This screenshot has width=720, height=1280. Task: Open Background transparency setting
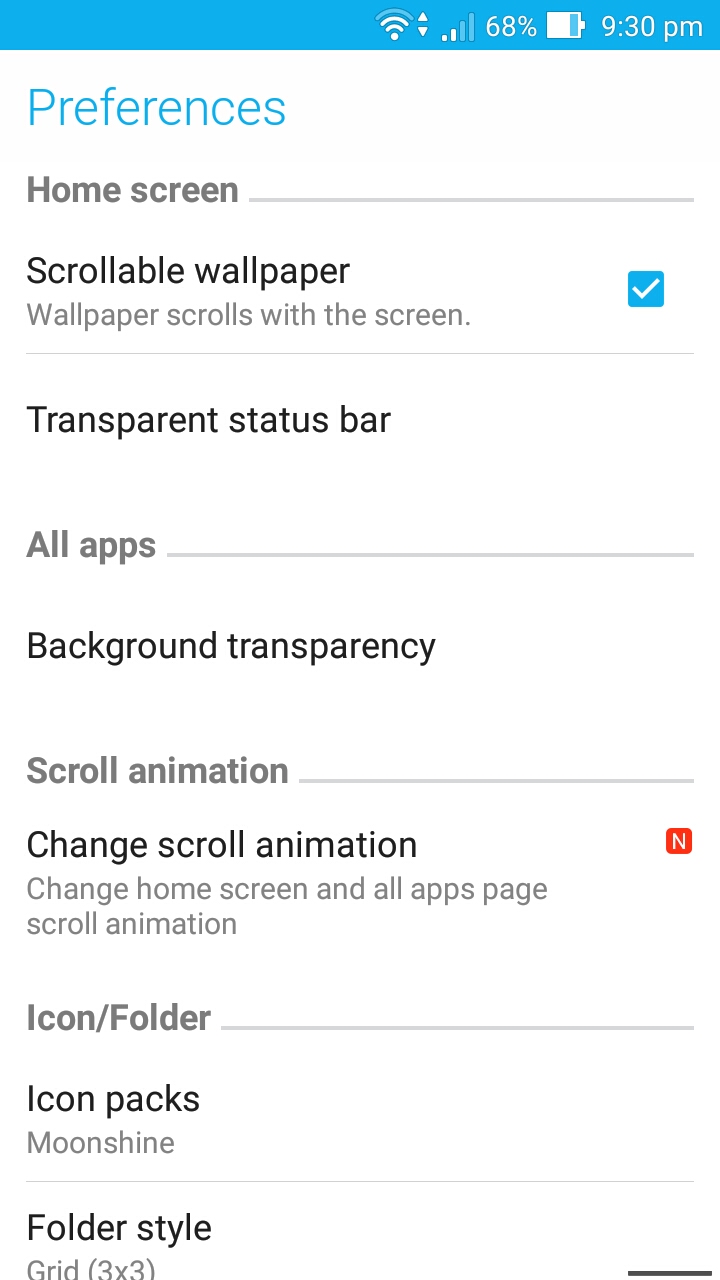click(360, 646)
